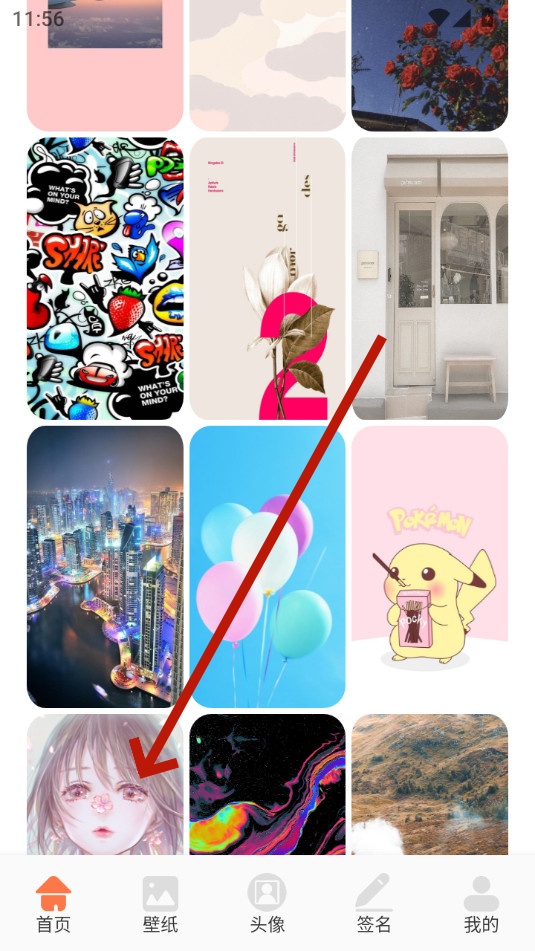Open the pink number 2 flower wallpaper
The width and height of the screenshot is (535, 951).
click(x=268, y=278)
